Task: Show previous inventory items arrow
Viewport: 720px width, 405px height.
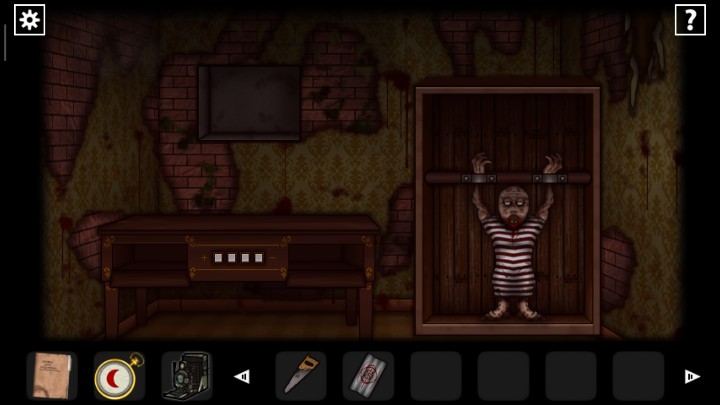Action: pyautogui.click(x=241, y=377)
